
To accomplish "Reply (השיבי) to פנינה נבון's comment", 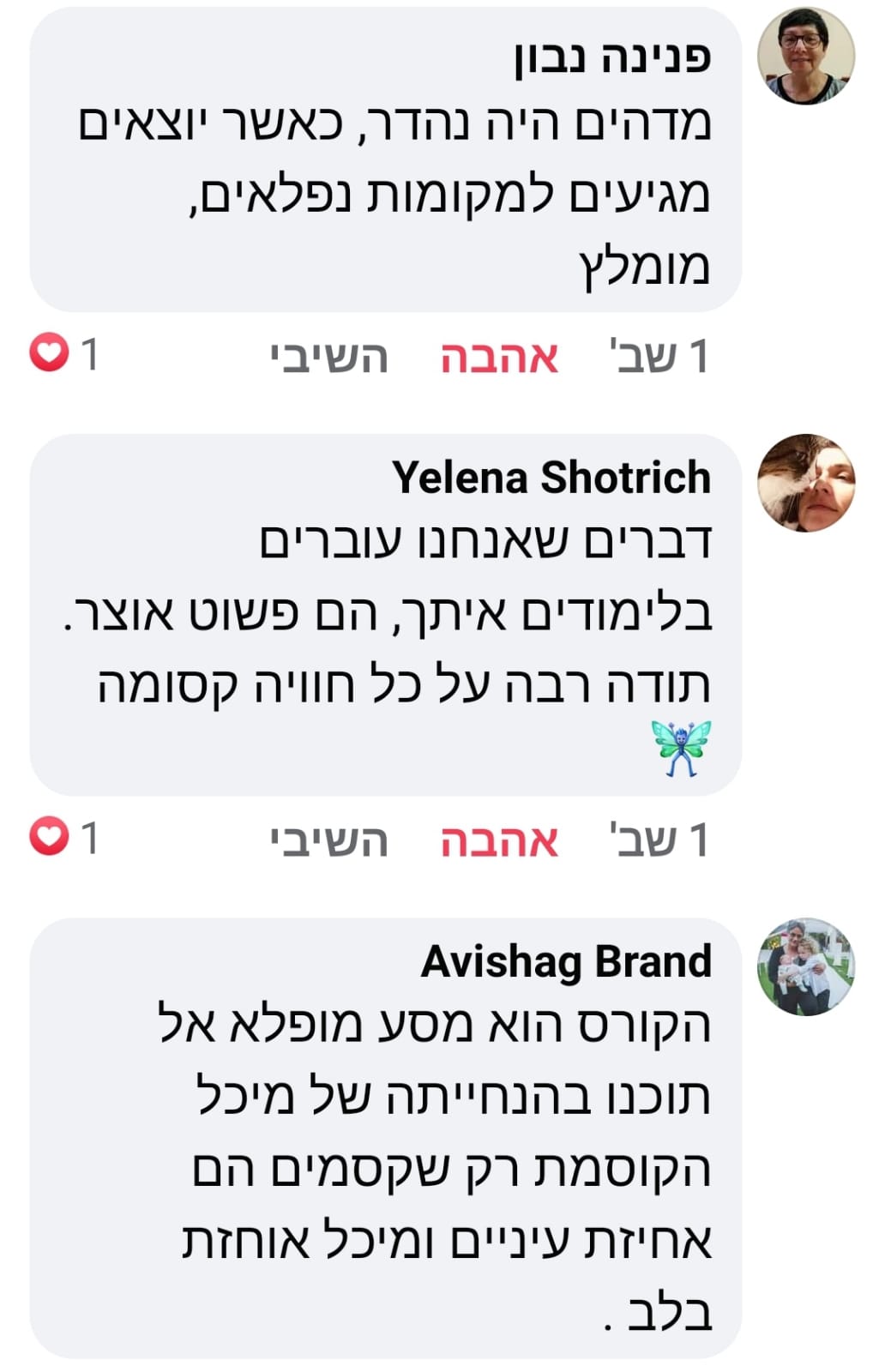I will tap(329, 356).
